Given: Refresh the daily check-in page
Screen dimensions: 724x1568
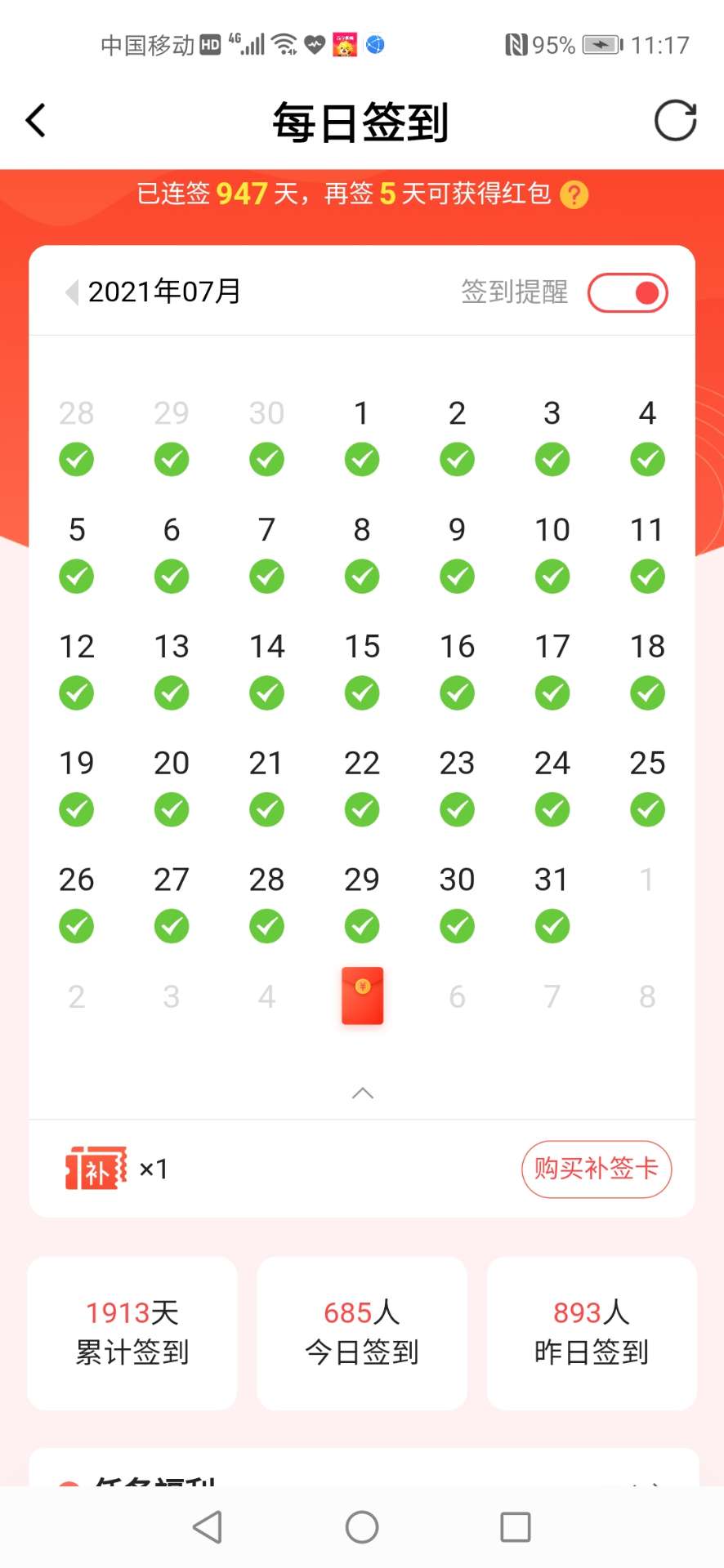Looking at the screenshot, I should [675, 121].
